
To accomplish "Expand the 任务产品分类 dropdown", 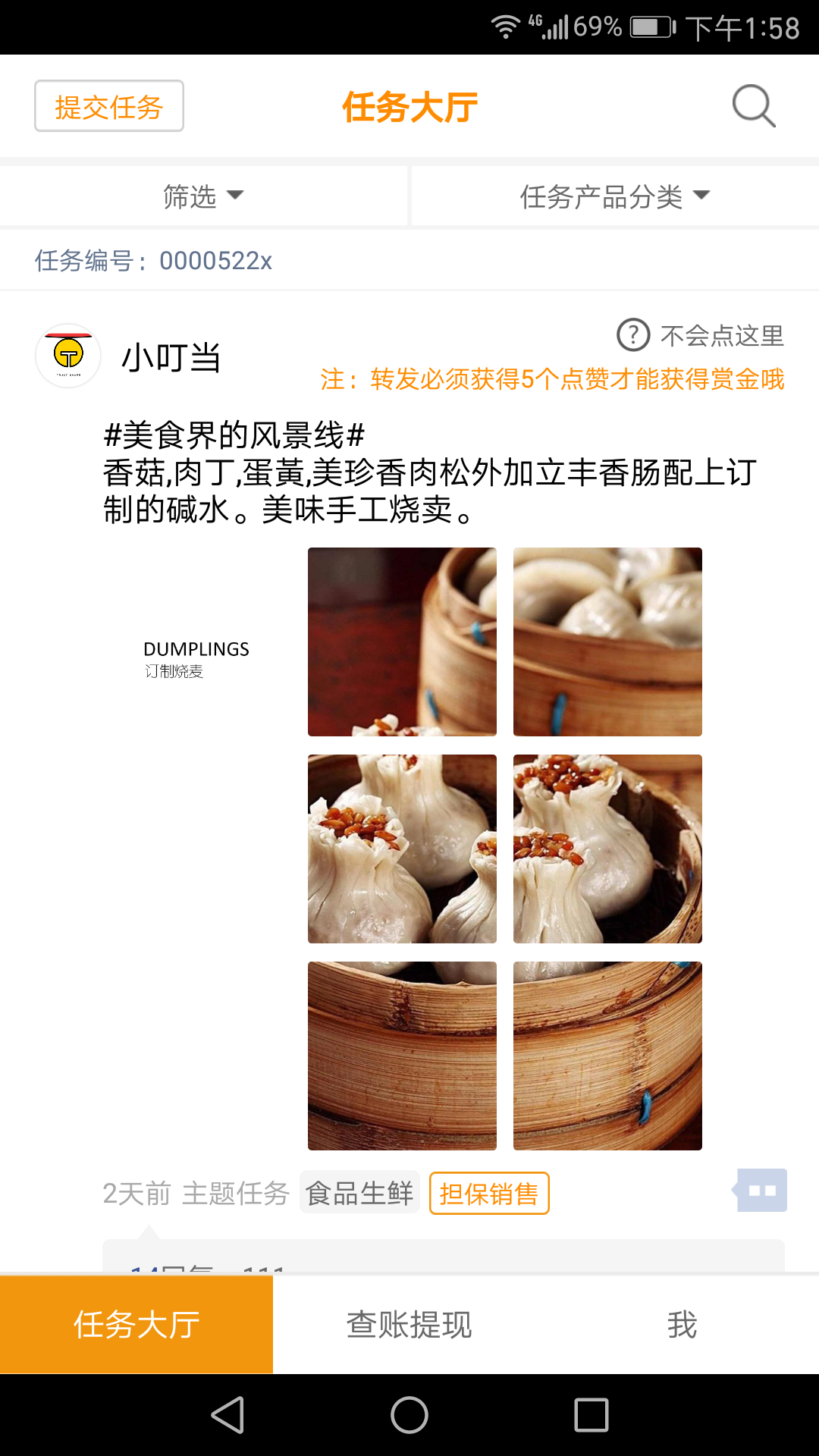I will coord(614,196).
